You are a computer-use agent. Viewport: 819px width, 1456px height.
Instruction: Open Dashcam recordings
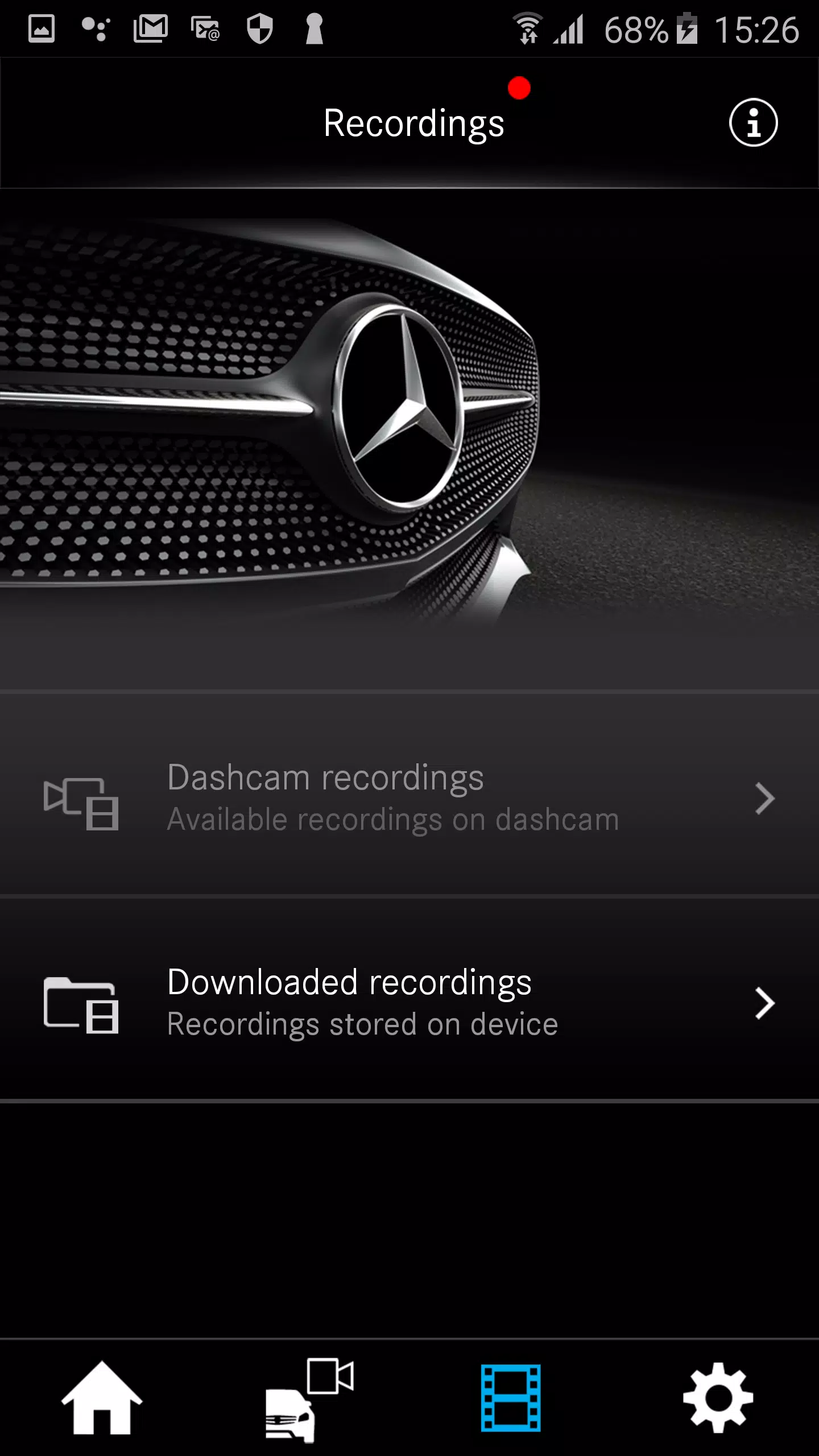coord(409,797)
